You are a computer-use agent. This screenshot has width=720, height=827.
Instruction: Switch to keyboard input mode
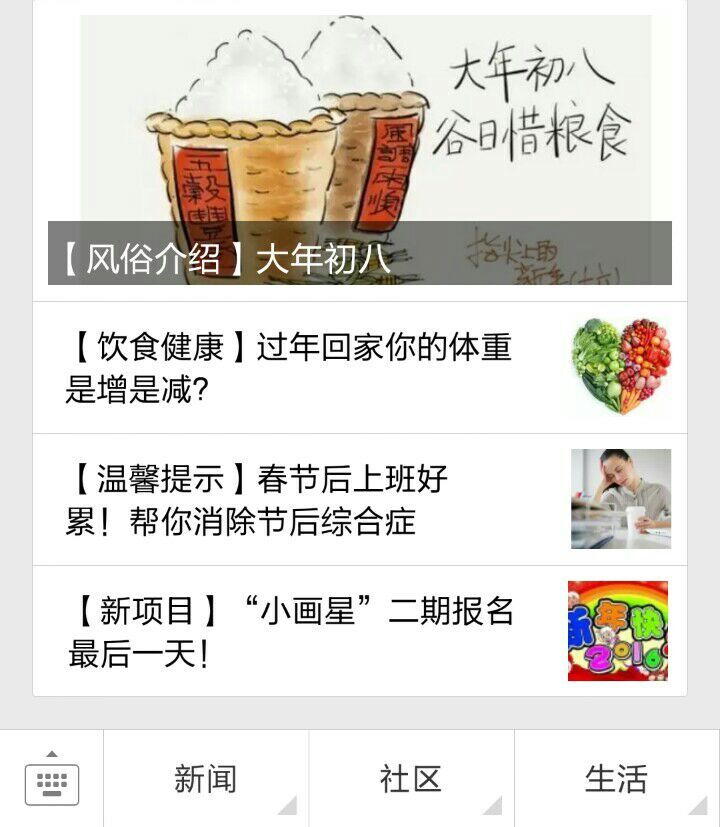coord(52,779)
